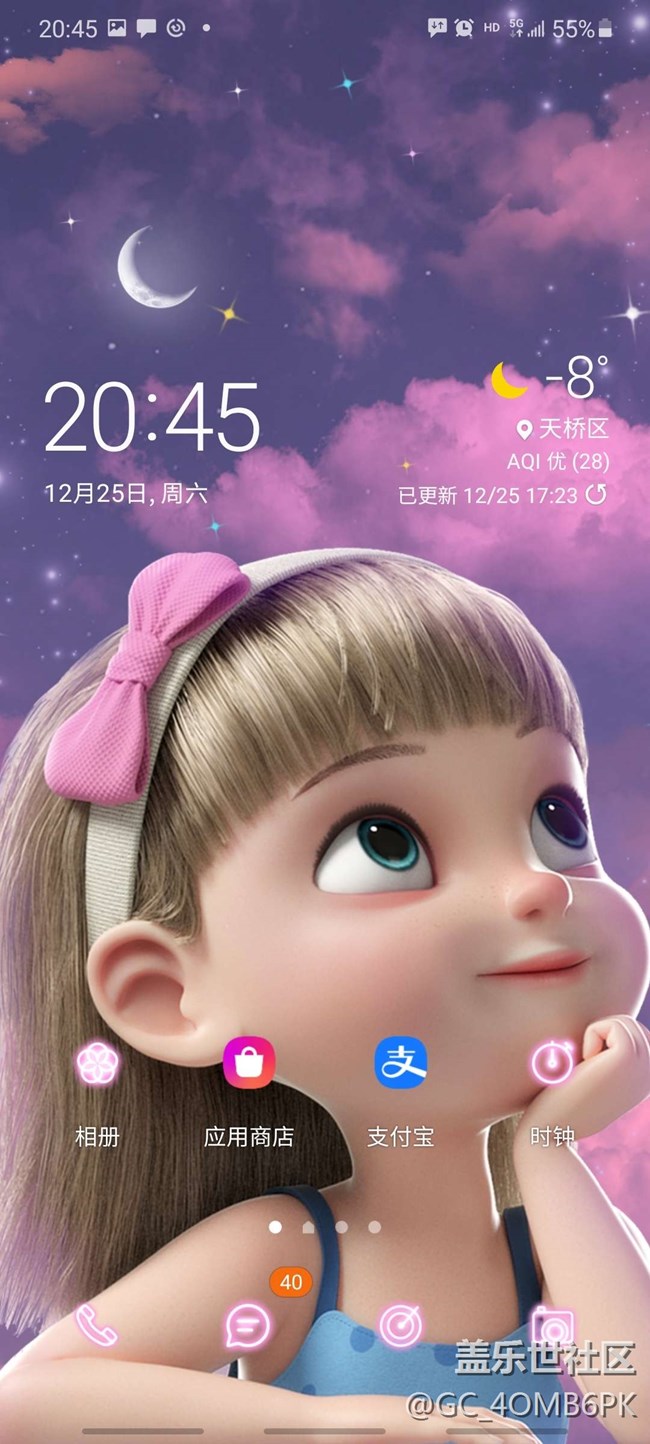Viewport: 650px width, 1444px height.
Task: Refresh the weather widget
Action: pyautogui.click(x=596, y=494)
